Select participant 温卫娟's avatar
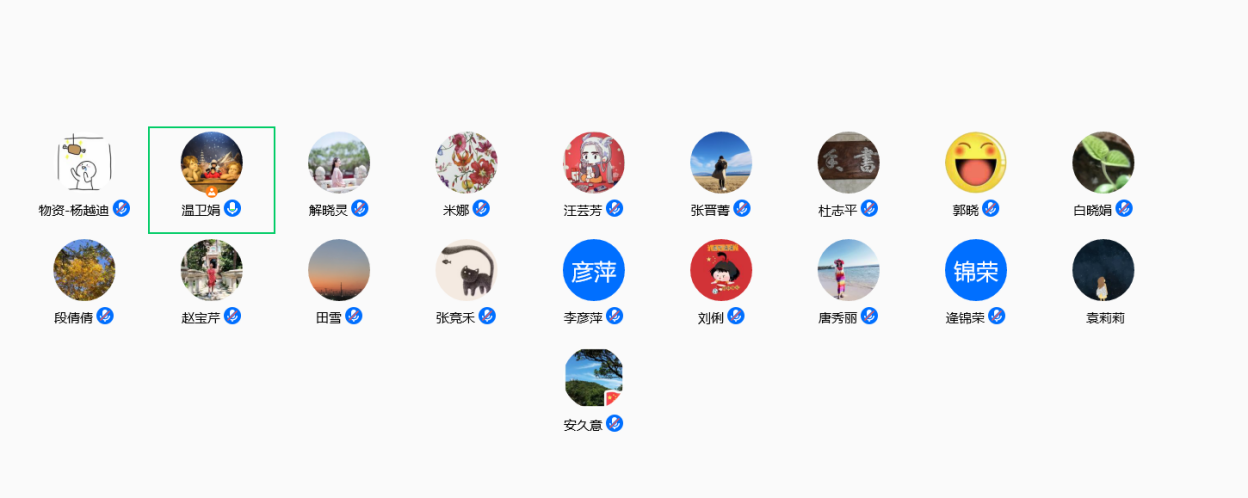 tap(212, 163)
